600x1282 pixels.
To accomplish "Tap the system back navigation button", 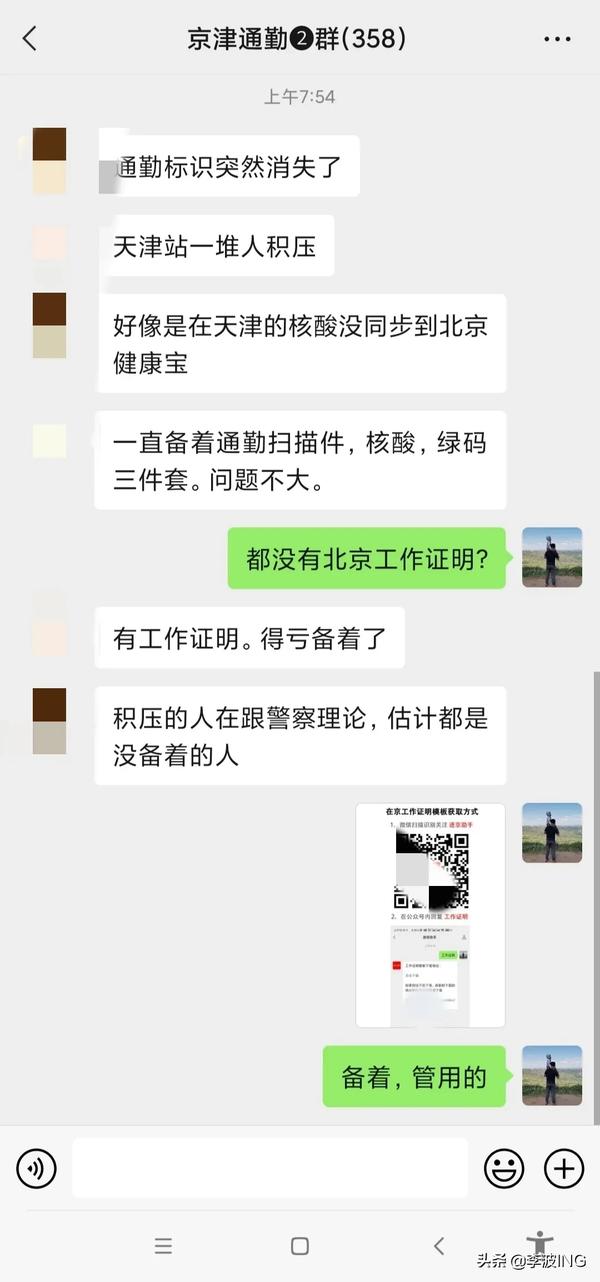I will point(438,1245).
